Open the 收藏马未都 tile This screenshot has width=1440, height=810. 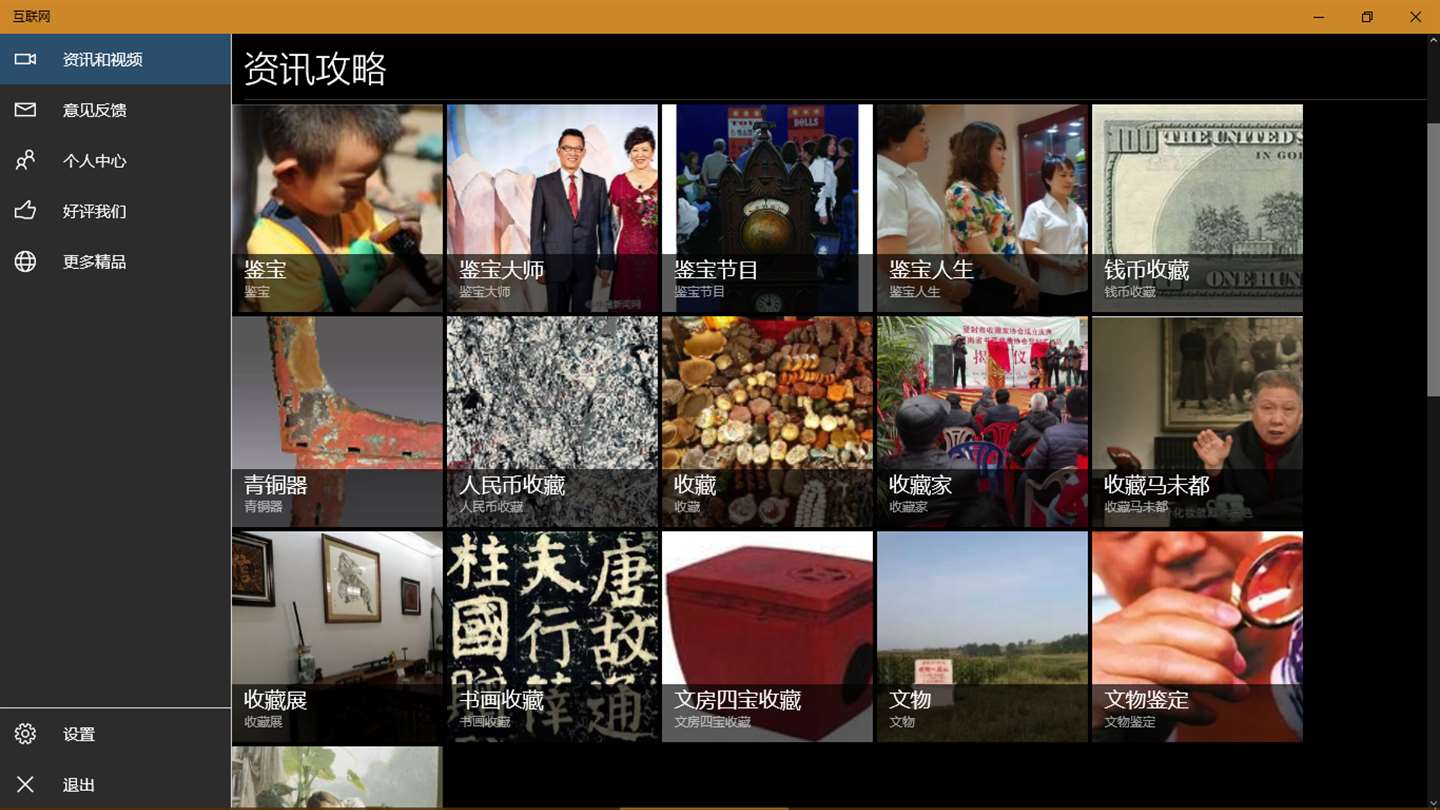pos(1197,422)
